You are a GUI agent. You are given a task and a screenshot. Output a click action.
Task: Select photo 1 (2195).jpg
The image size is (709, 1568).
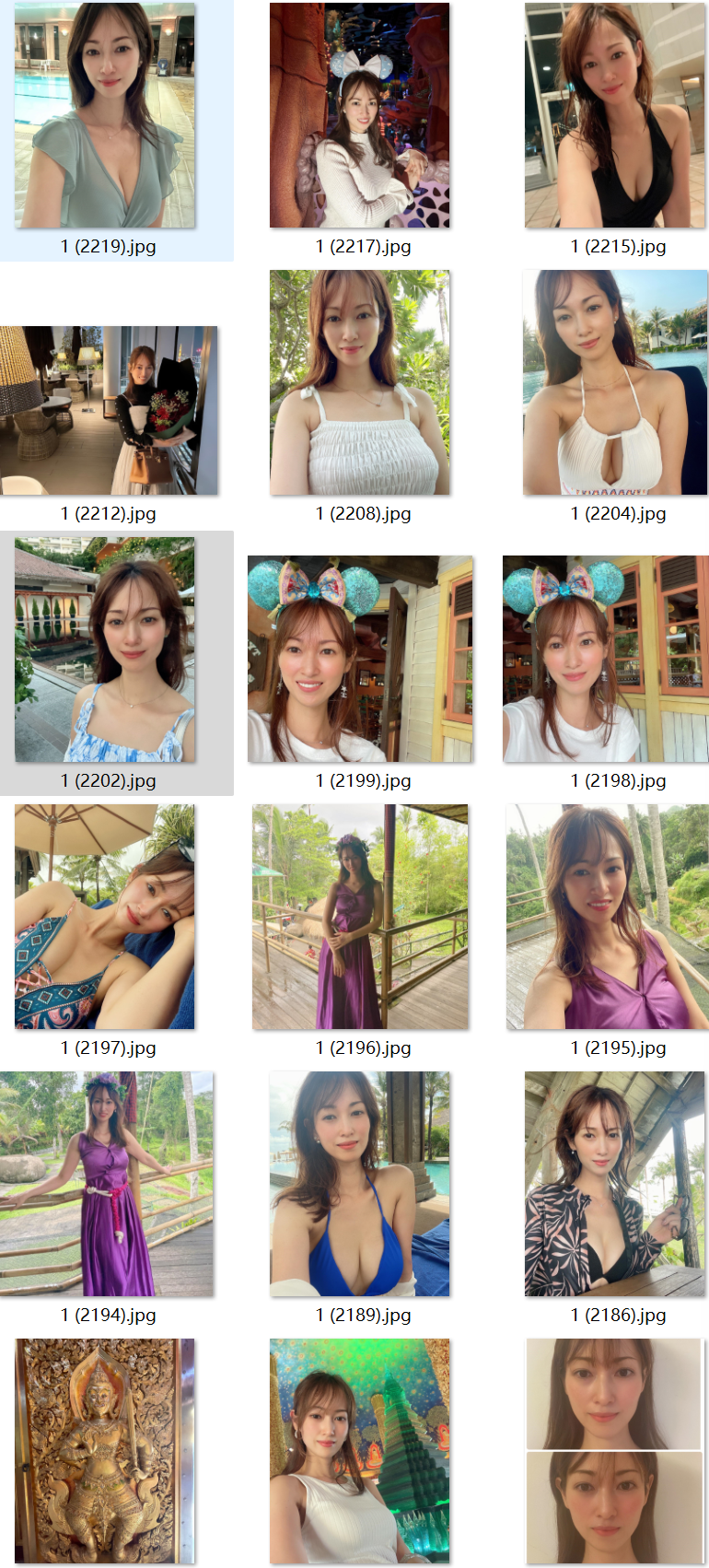pyautogui.click(x=607, y=917)
